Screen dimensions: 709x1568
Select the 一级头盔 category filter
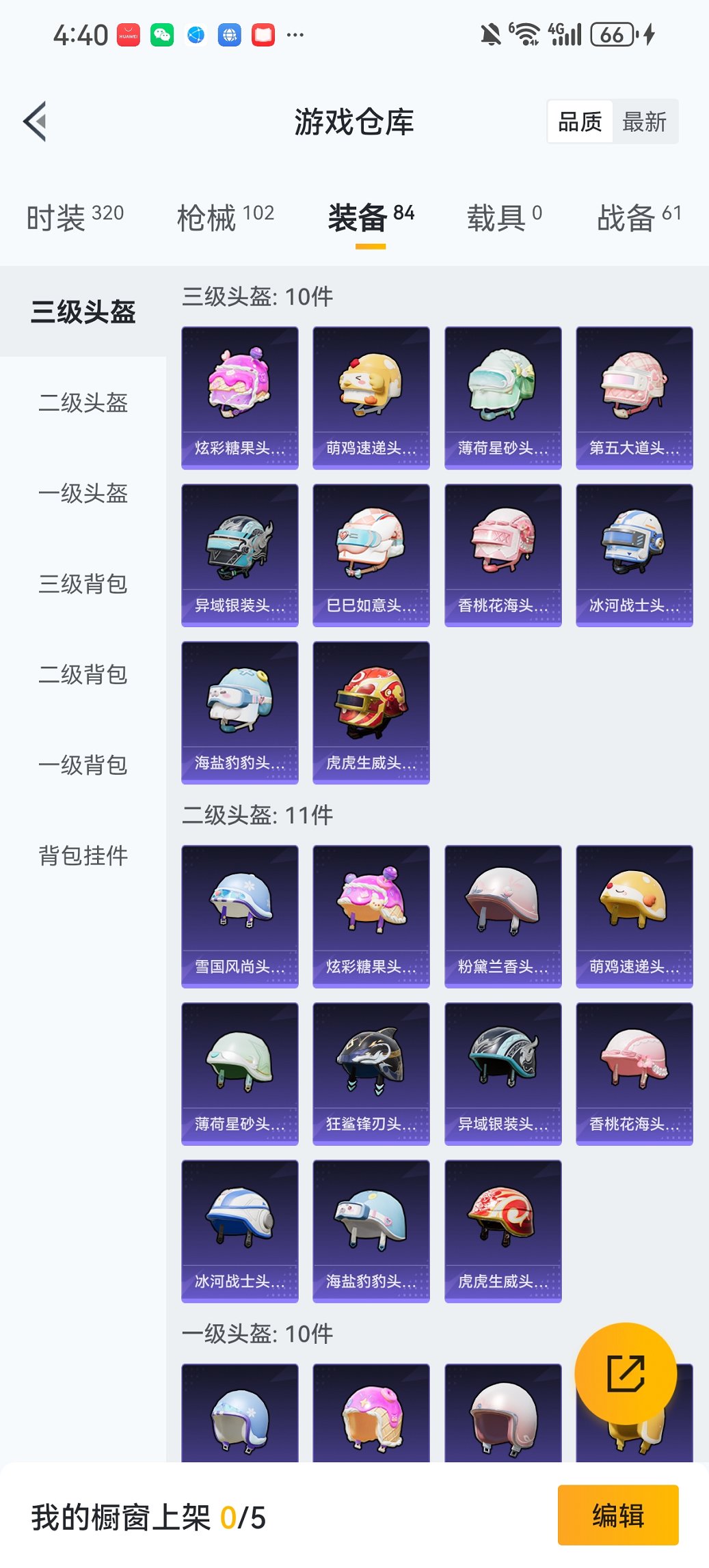pyautogui.click(x=83, y=494)
